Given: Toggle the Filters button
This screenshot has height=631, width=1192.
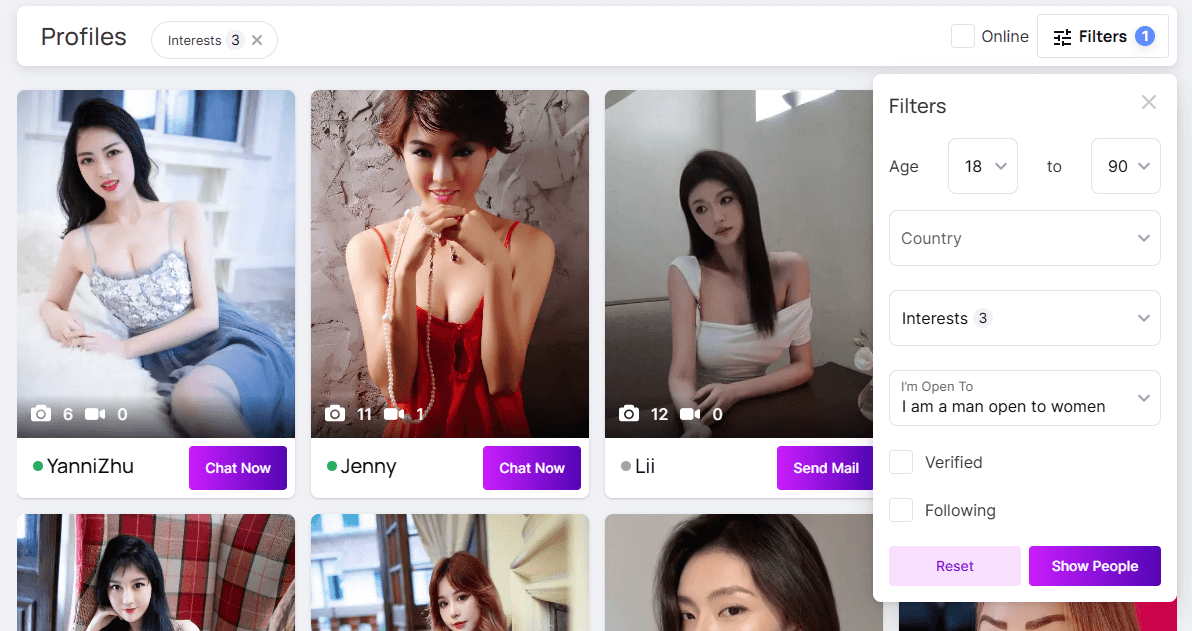Looking at the screenshot, I should [1102, 37].
